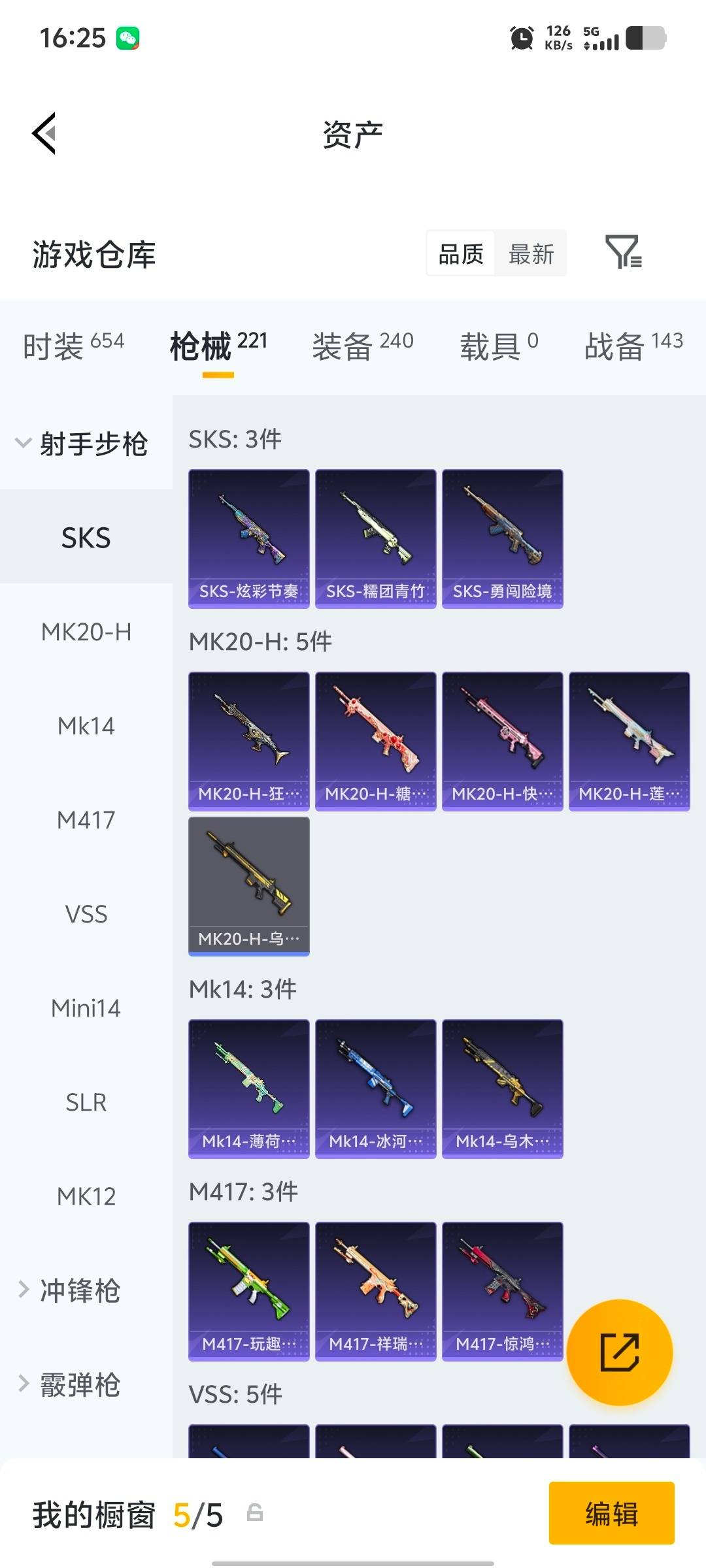Open the SKS-勇闯险境 skin
Image resolution: width=706 pixels, height=1568 pixels.
(x=502, y=538)
